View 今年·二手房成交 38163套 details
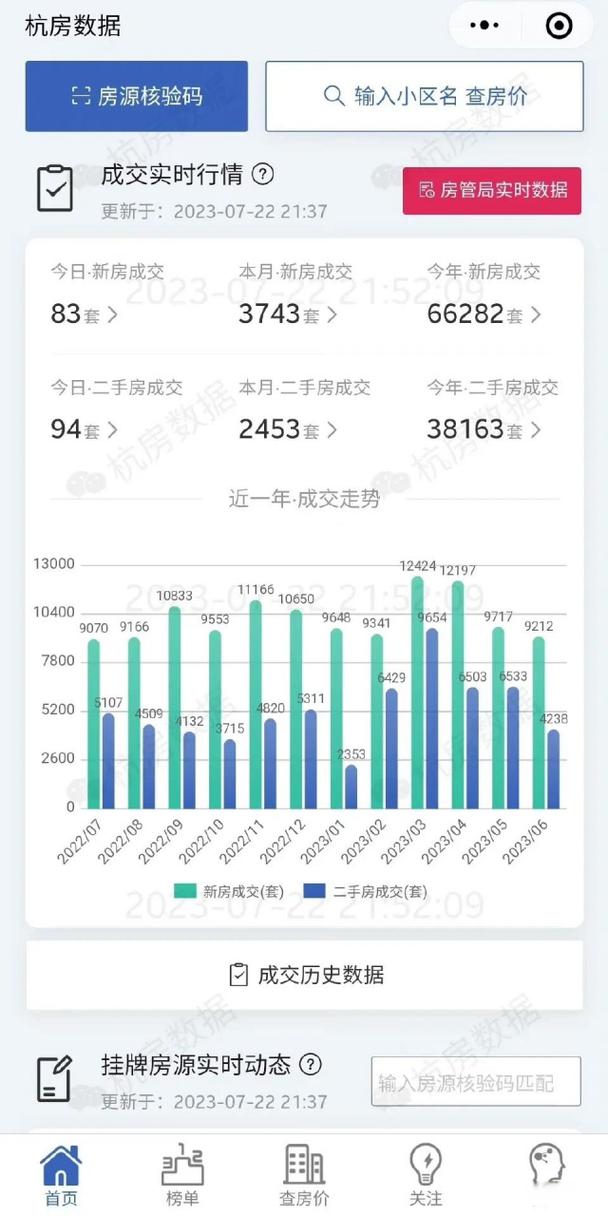Viewport: 608px width, 1216px height. coord(484,430)
